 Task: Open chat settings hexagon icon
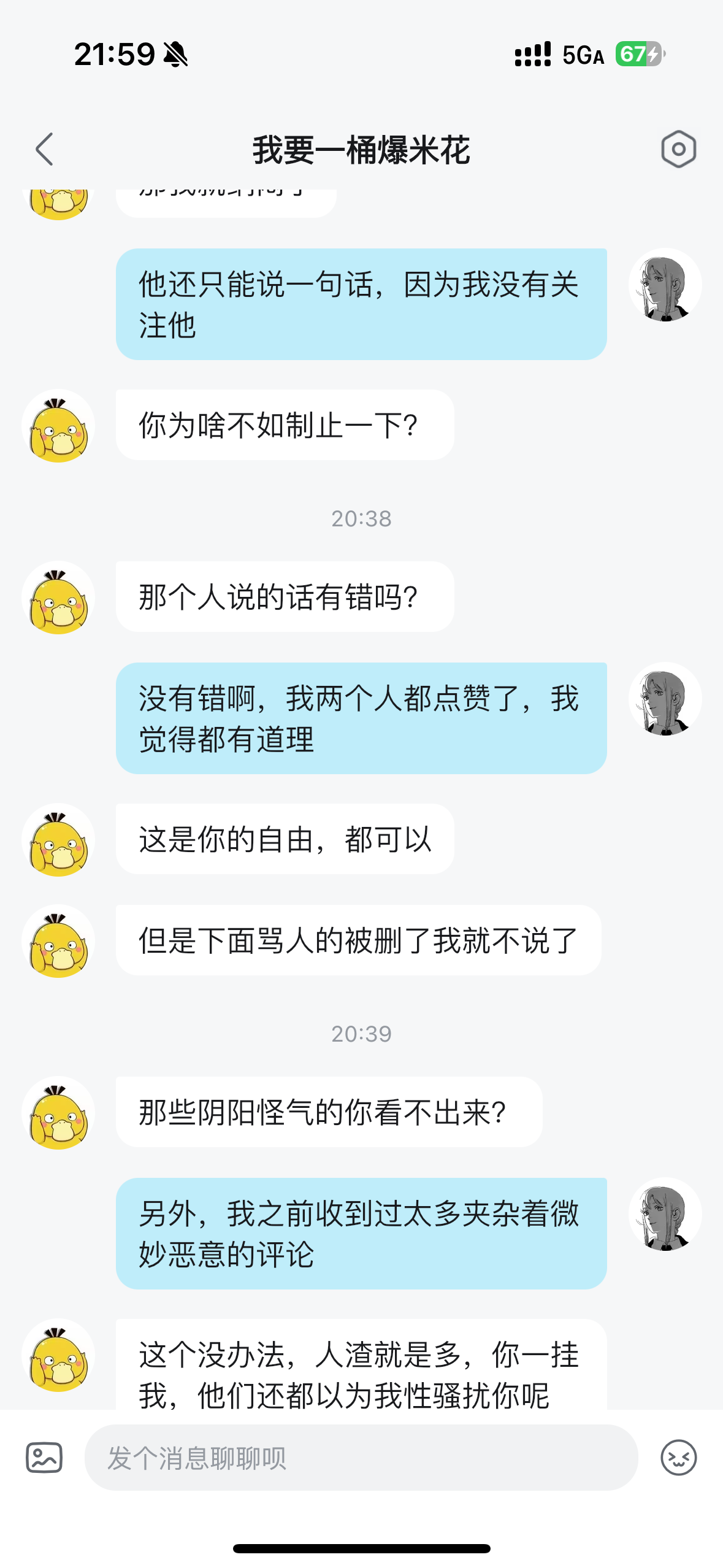pyautogui.click(x=678, y=149)
